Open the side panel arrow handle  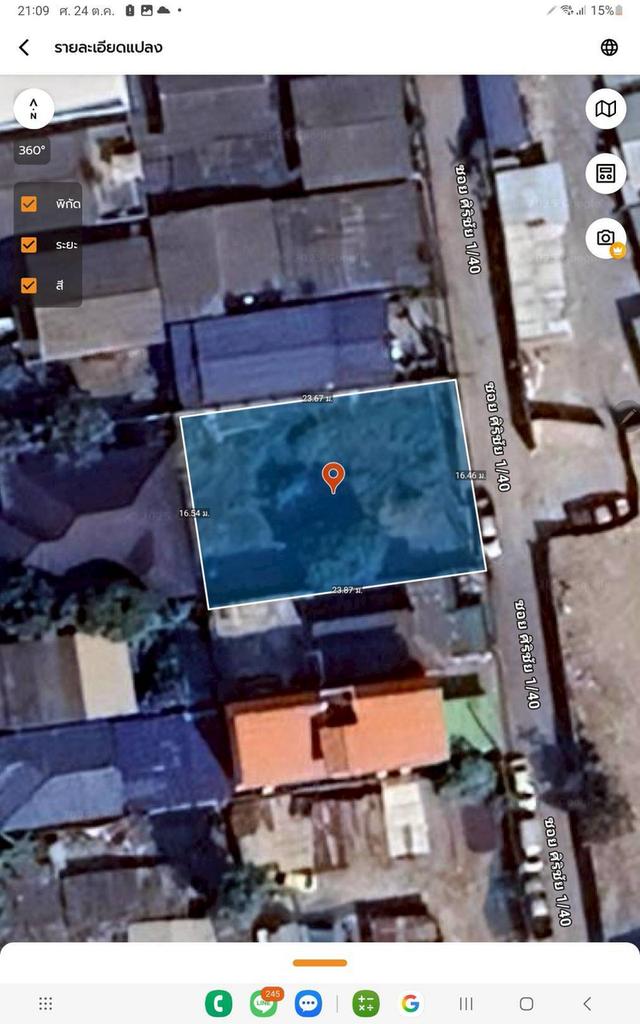click(x=631, y=413)
